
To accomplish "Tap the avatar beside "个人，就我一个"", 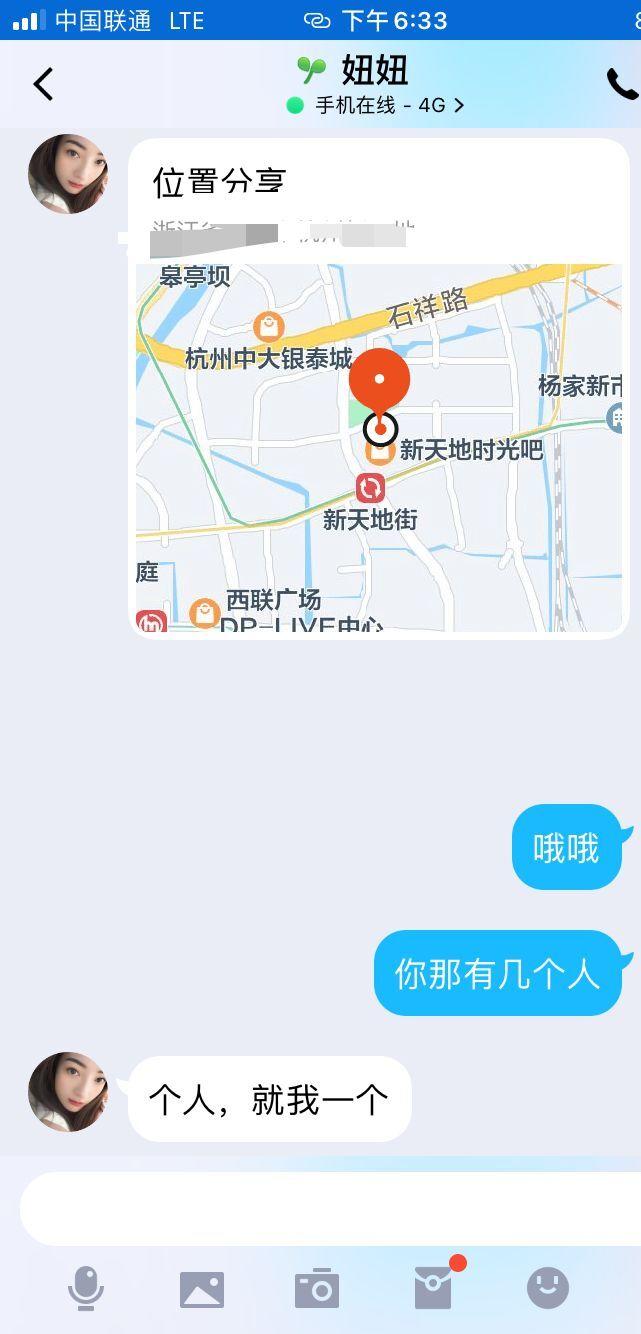I will (68, 1091).
